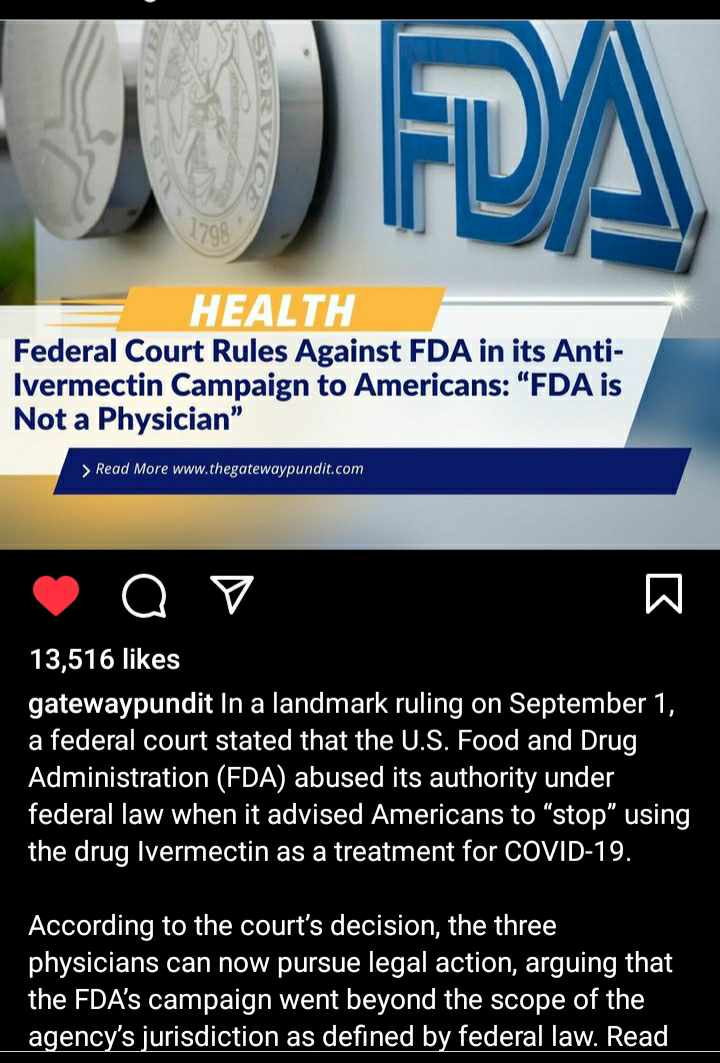The width and height of the screenshot is (720, 1063).
Task: Open comments with the speech bubble icon
Action: pos(144,597)
